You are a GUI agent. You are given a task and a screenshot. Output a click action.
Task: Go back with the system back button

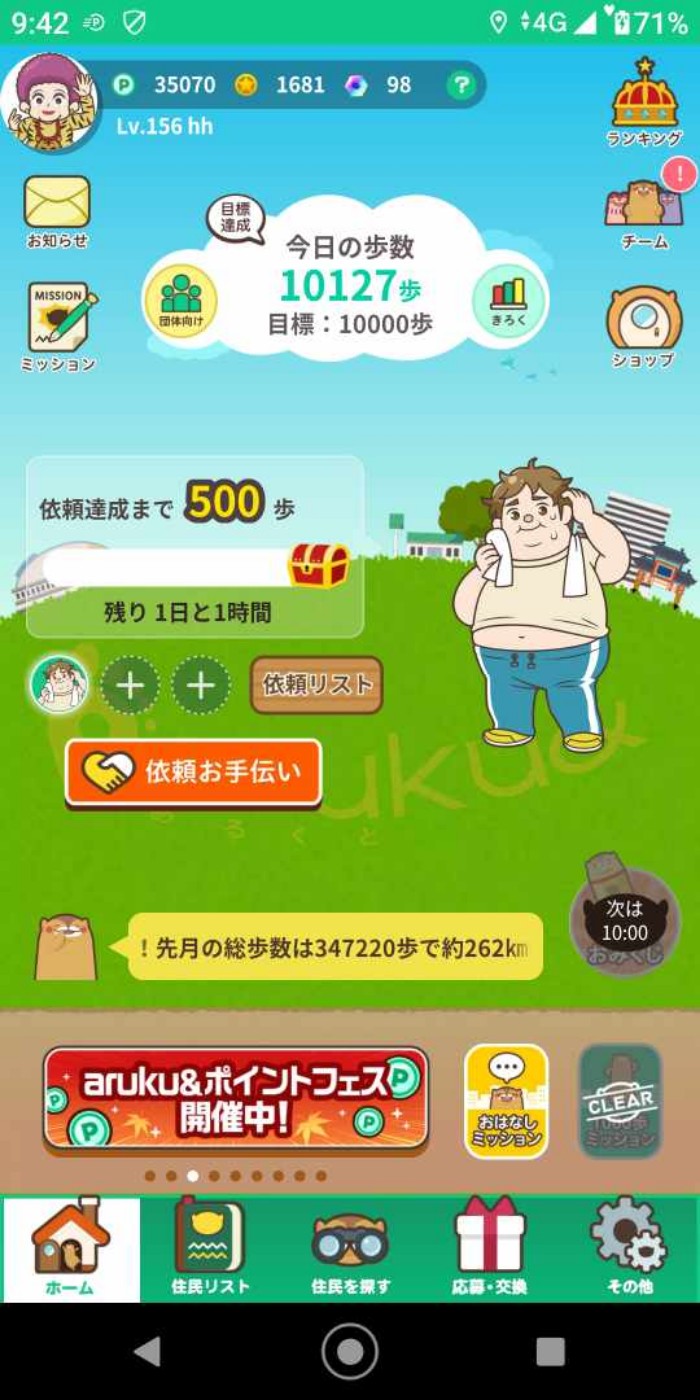pyautogui.click(x=148, y=1352)
